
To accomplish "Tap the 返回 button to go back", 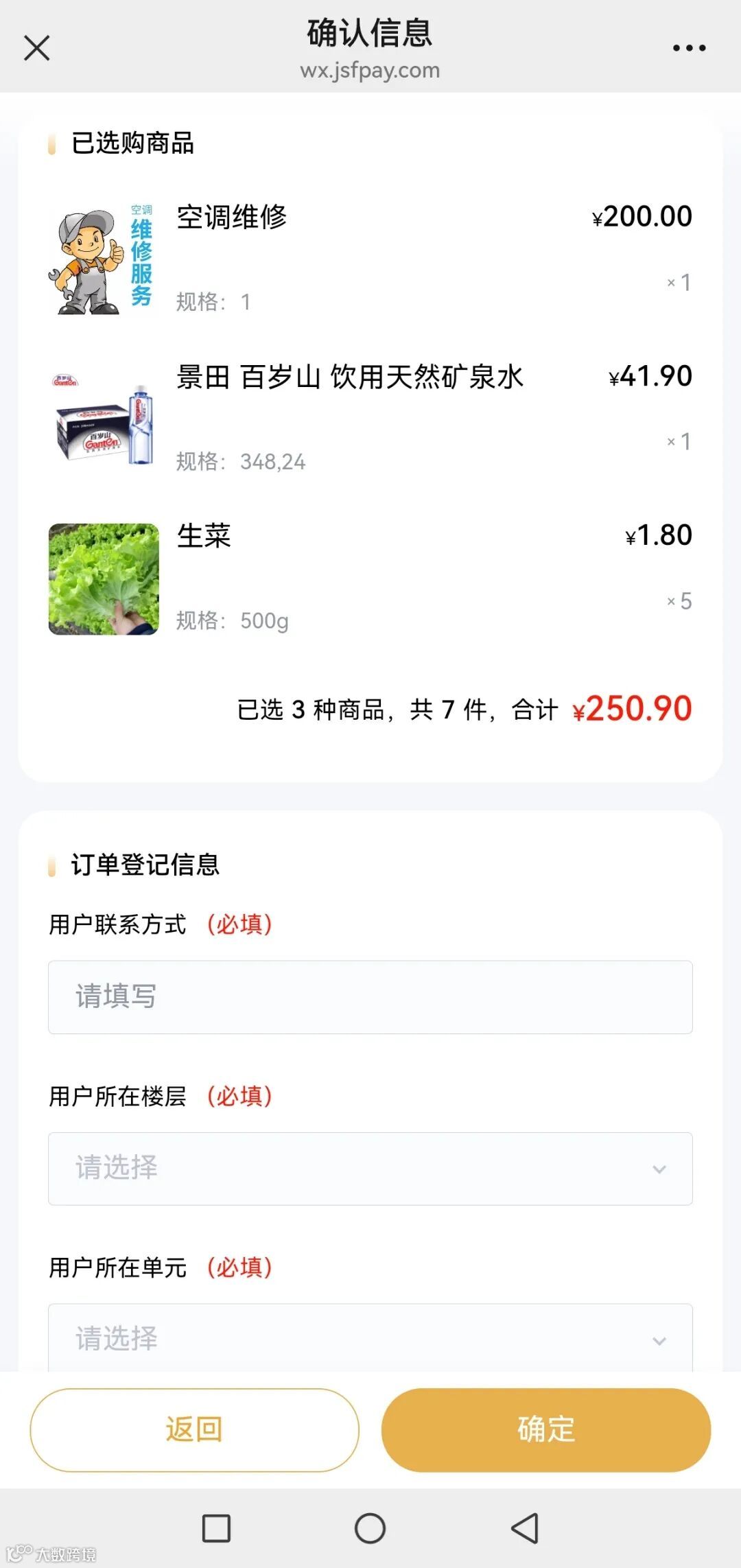I will [195, 1430].
